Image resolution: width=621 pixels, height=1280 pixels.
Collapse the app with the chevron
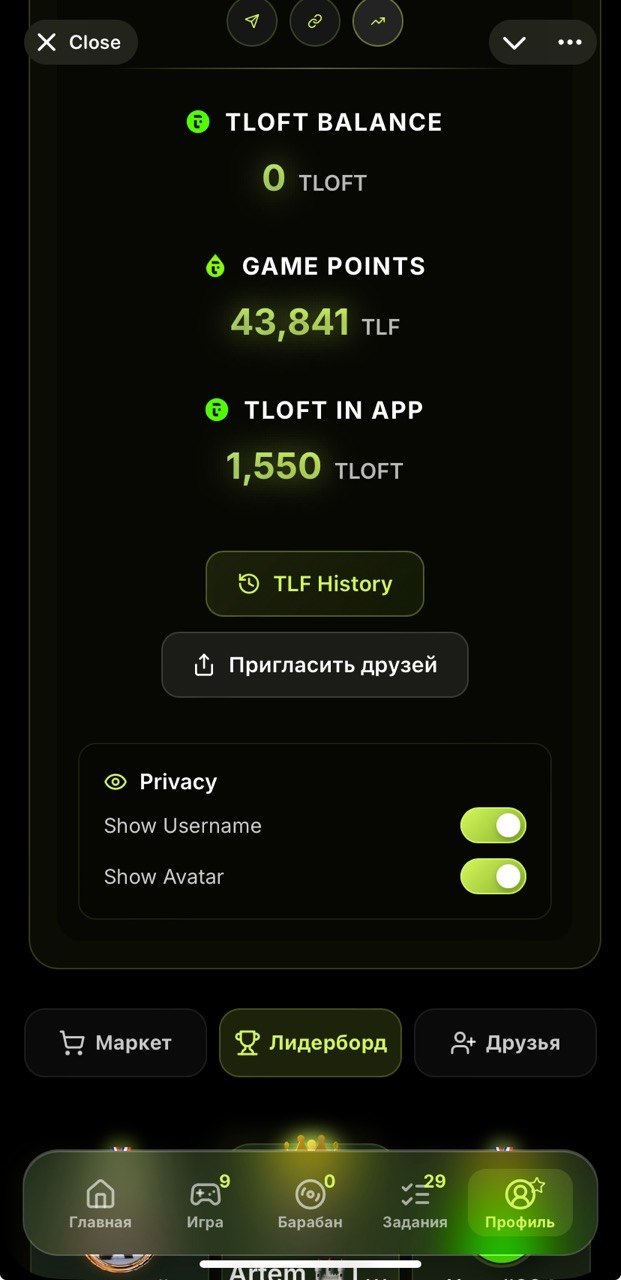coord(514,42)
